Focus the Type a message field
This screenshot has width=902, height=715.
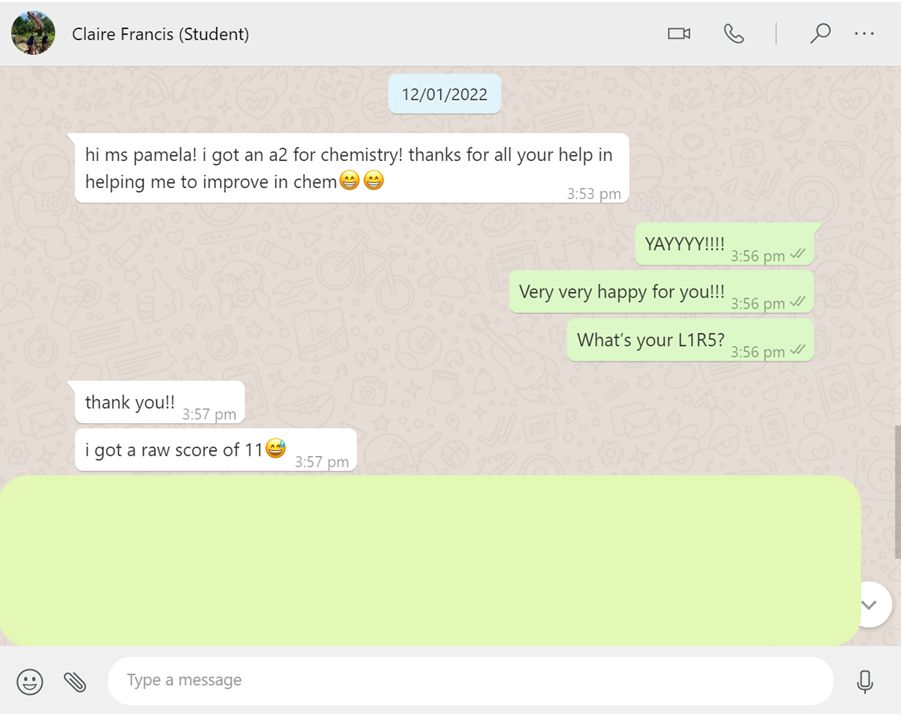click(470, 681)
